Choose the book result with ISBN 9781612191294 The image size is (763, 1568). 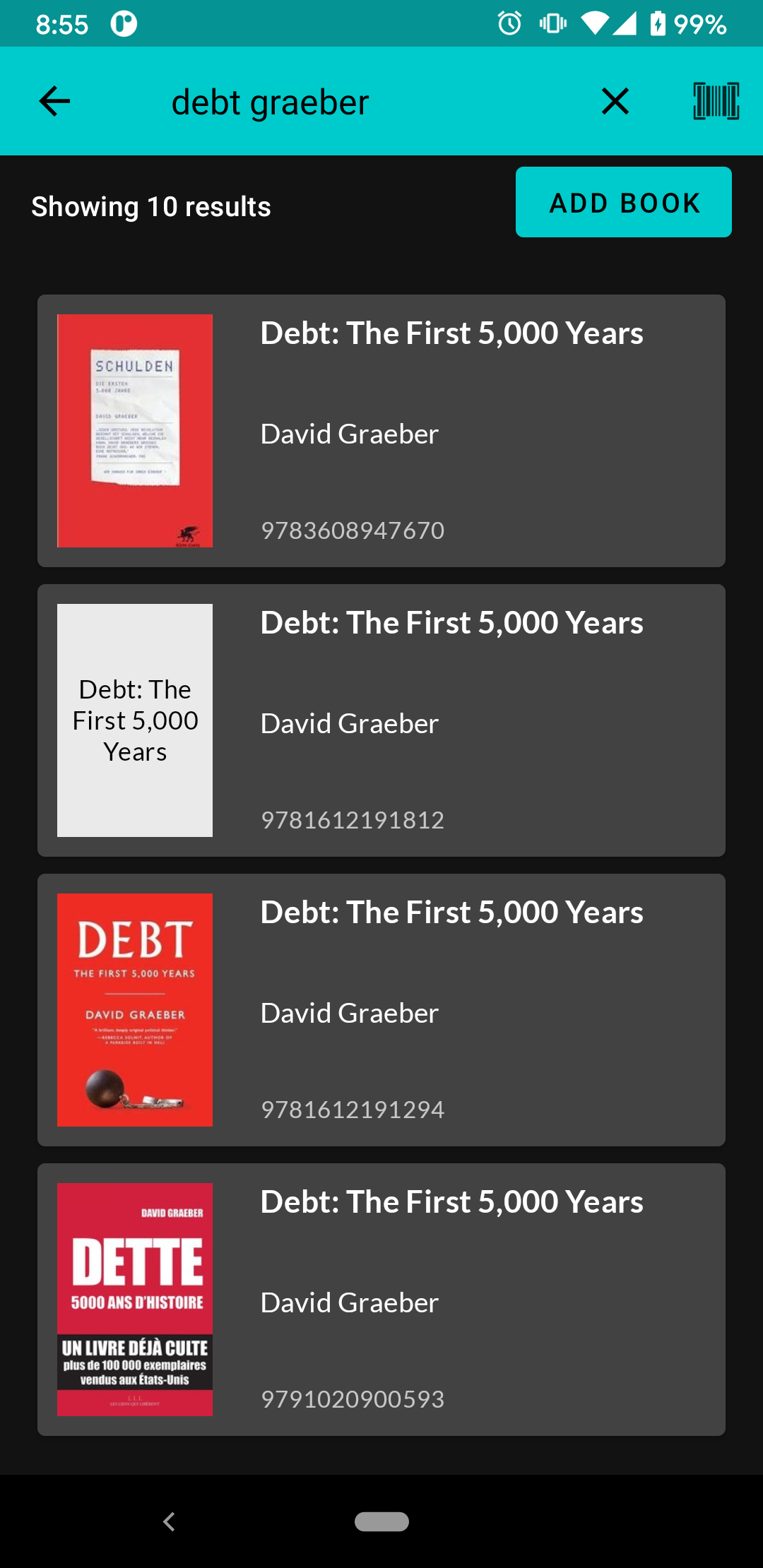381,1010
